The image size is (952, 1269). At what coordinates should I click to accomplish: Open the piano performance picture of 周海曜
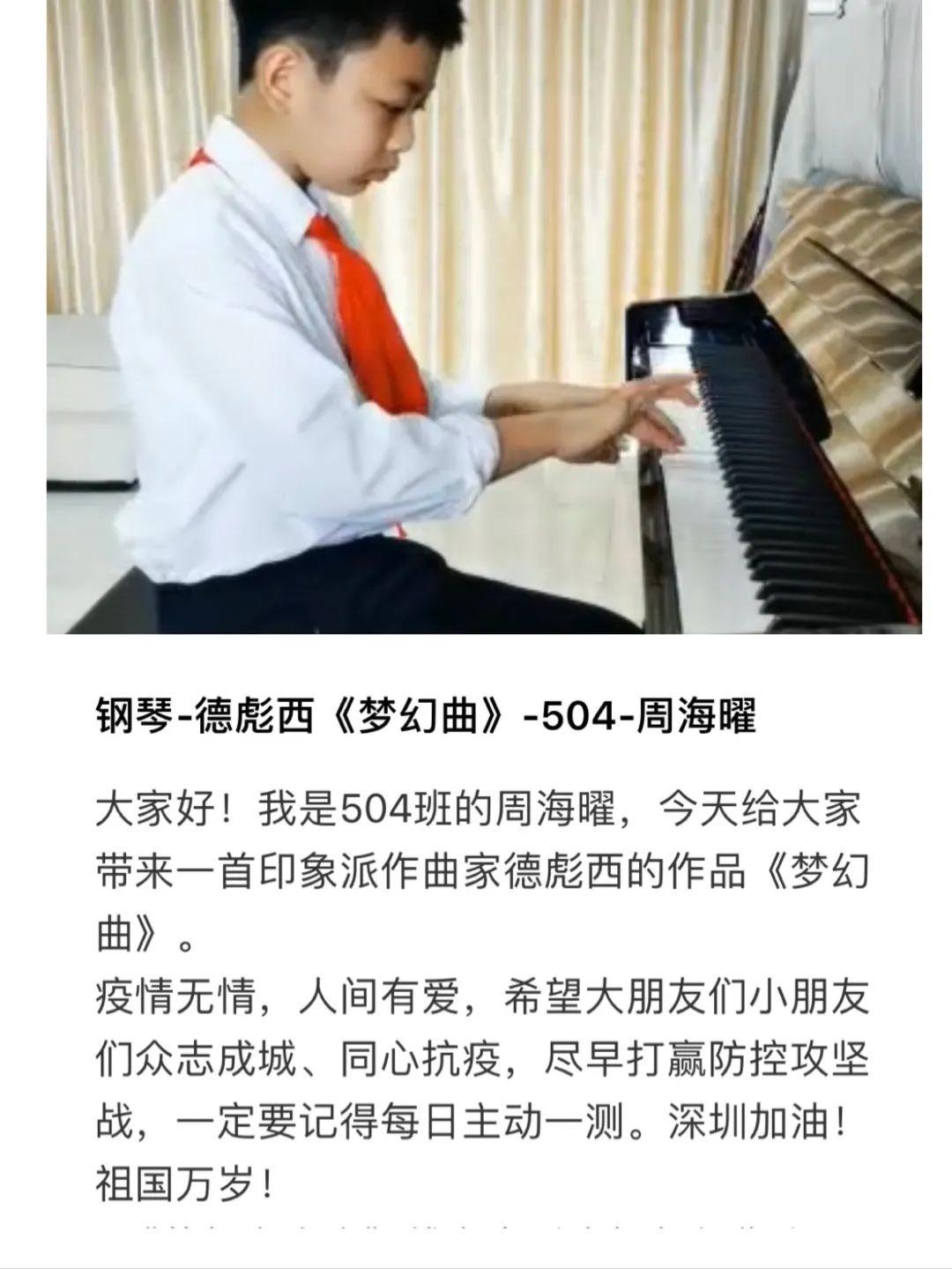coord(483,317)
